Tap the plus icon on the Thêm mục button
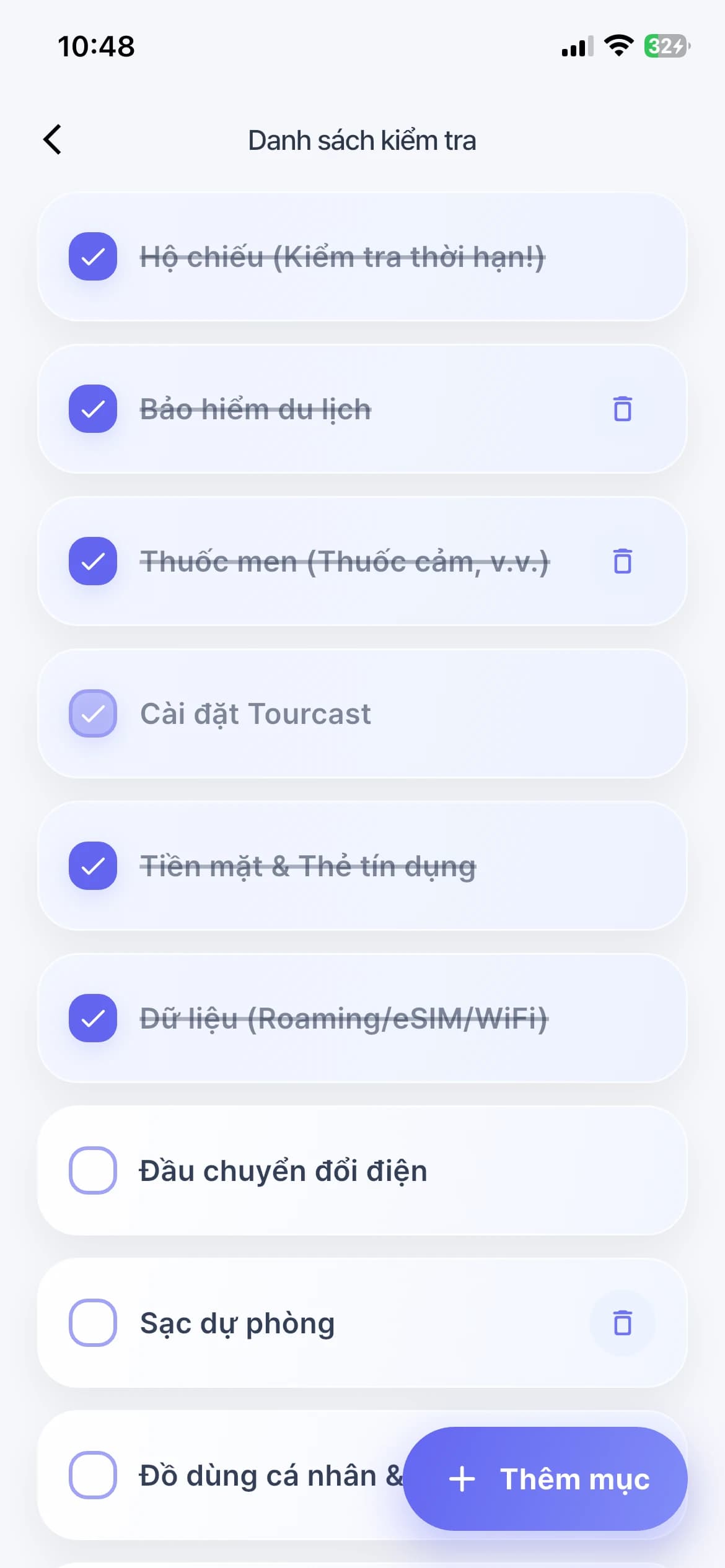The image size is (725, 1568). (462, 1479)
